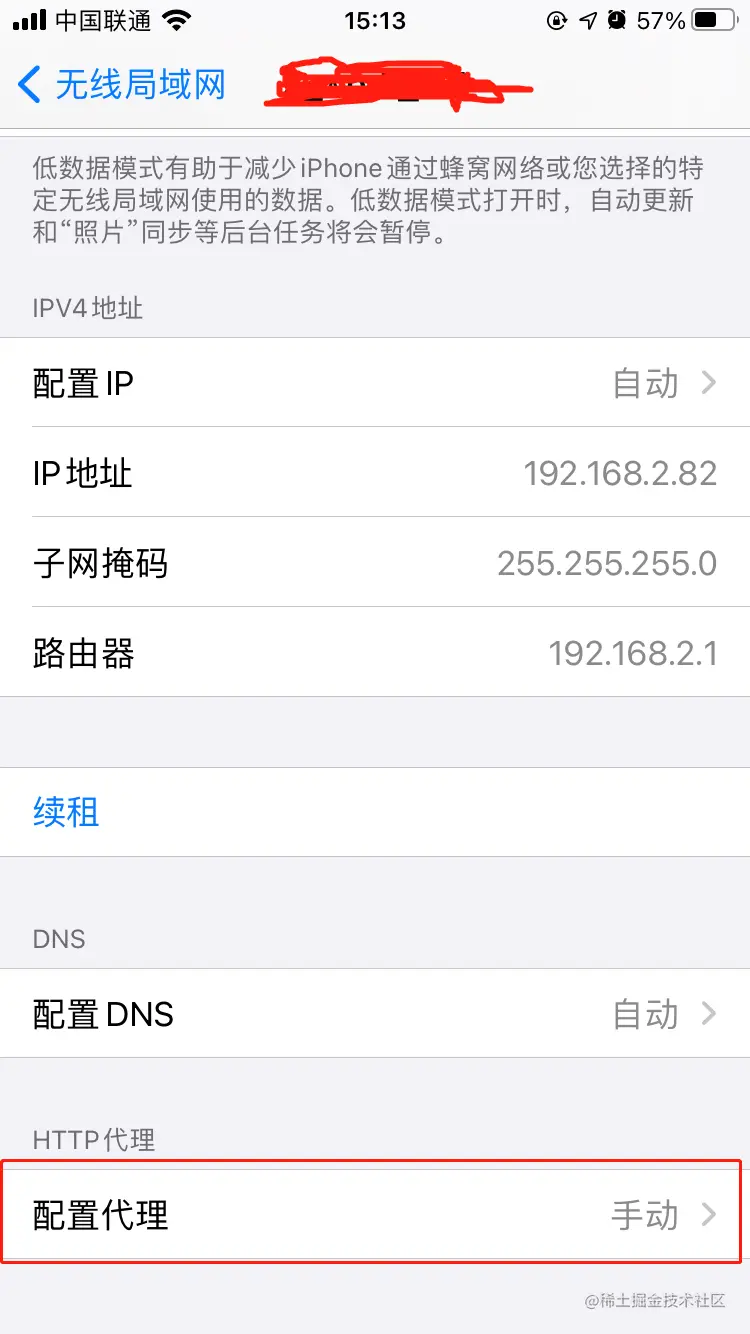Go back to 无线局域网 settings

tap(122, 85)
